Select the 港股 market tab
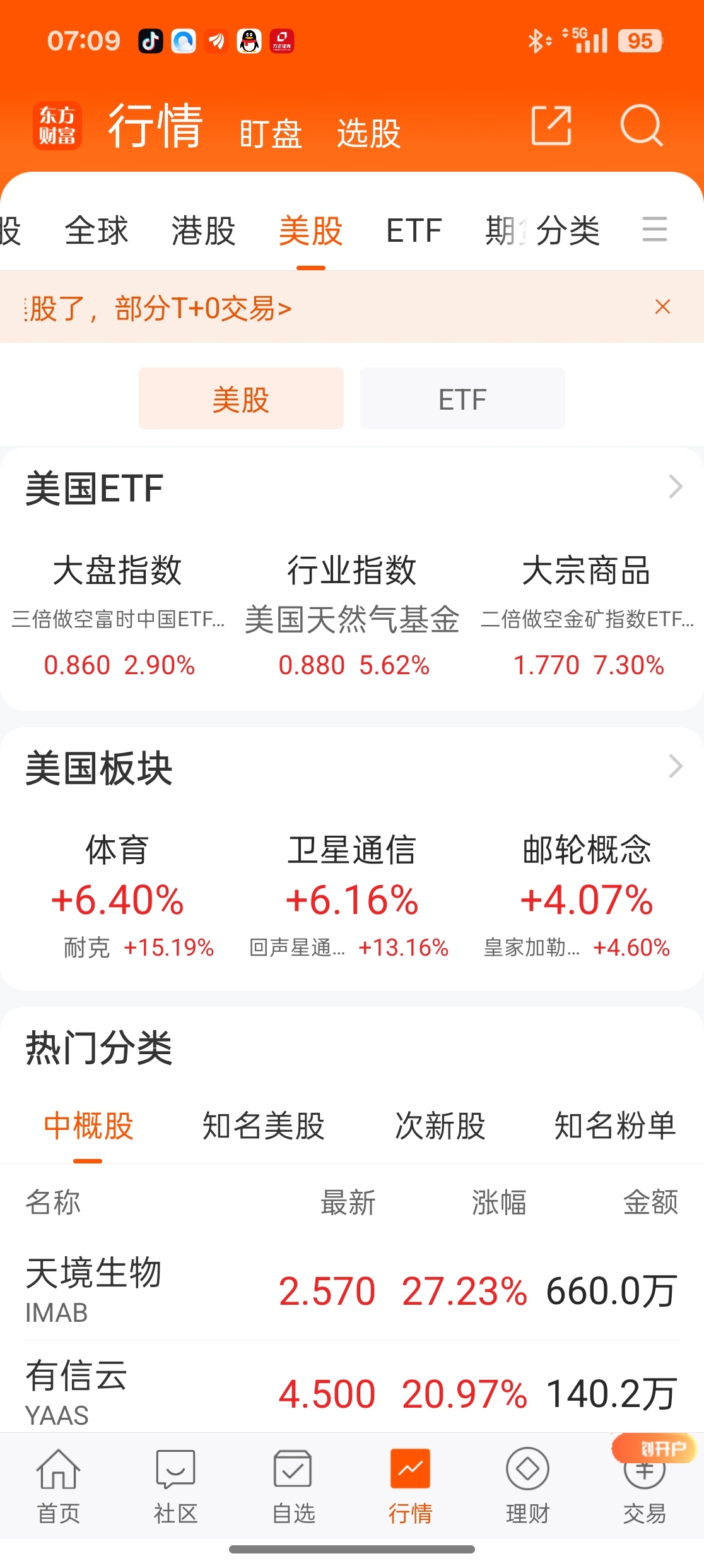Image resolution: width=704 pixels, height=1568 pixels. pos(203,230)
